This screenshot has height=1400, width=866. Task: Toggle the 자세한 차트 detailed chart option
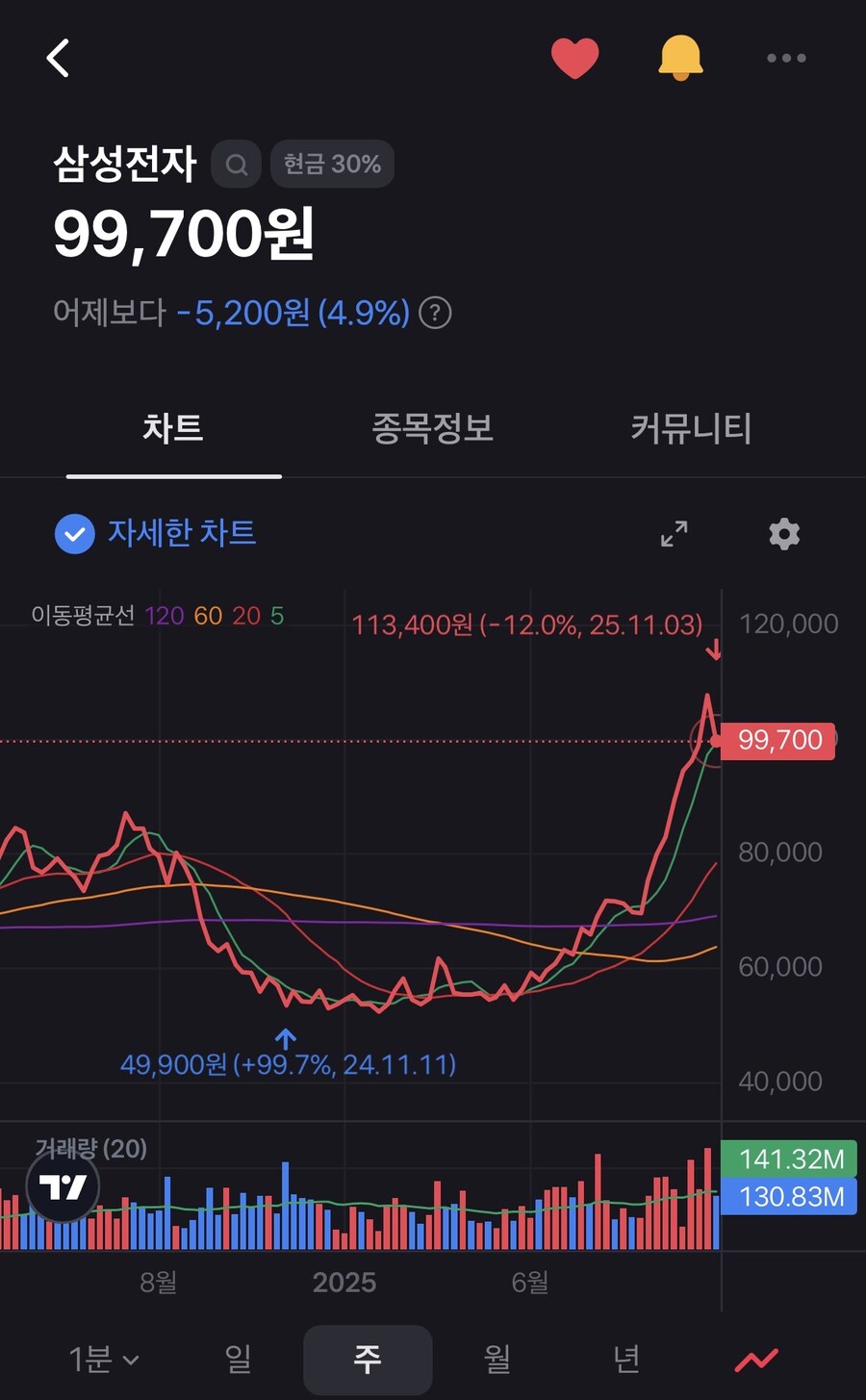pos(154,534)
